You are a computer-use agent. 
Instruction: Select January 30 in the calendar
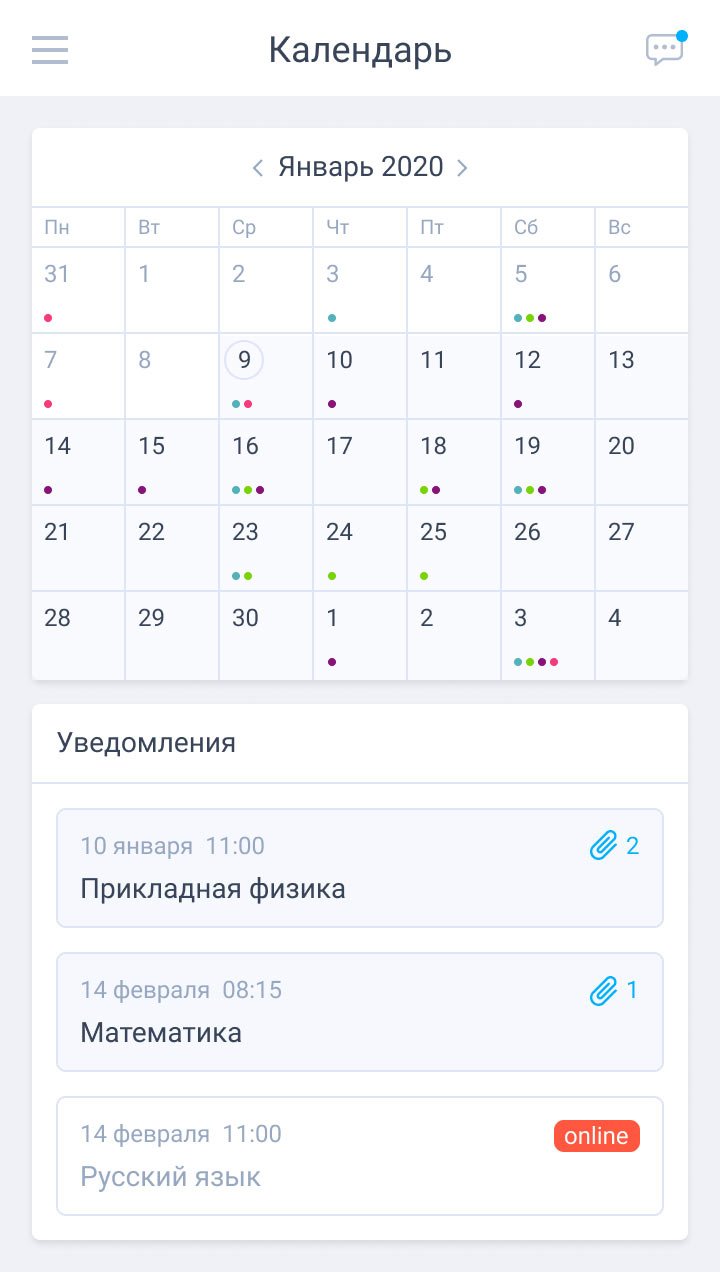[x=266, y=635]
